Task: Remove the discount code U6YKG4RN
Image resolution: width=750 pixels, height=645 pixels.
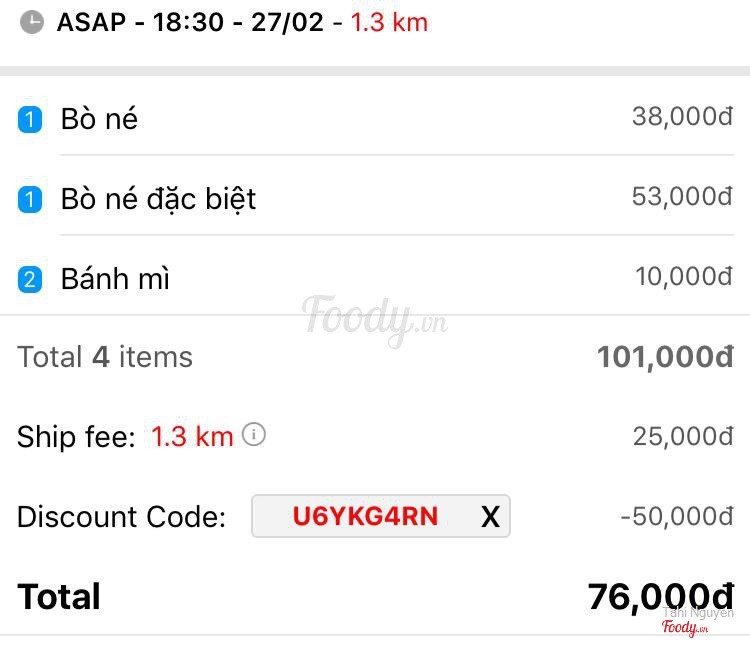Action: [490, 516]
